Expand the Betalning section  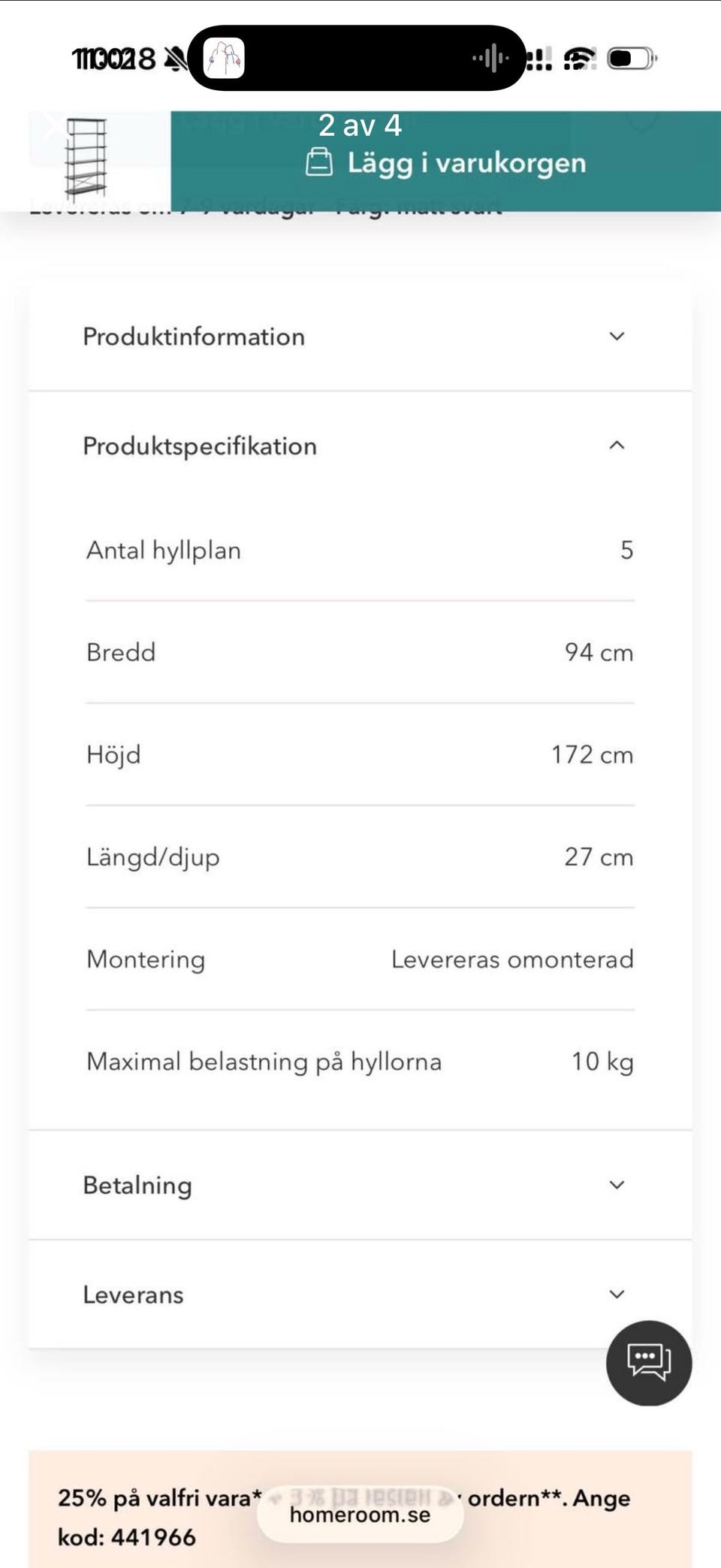pyautogui.click(x=360, y=1185)
